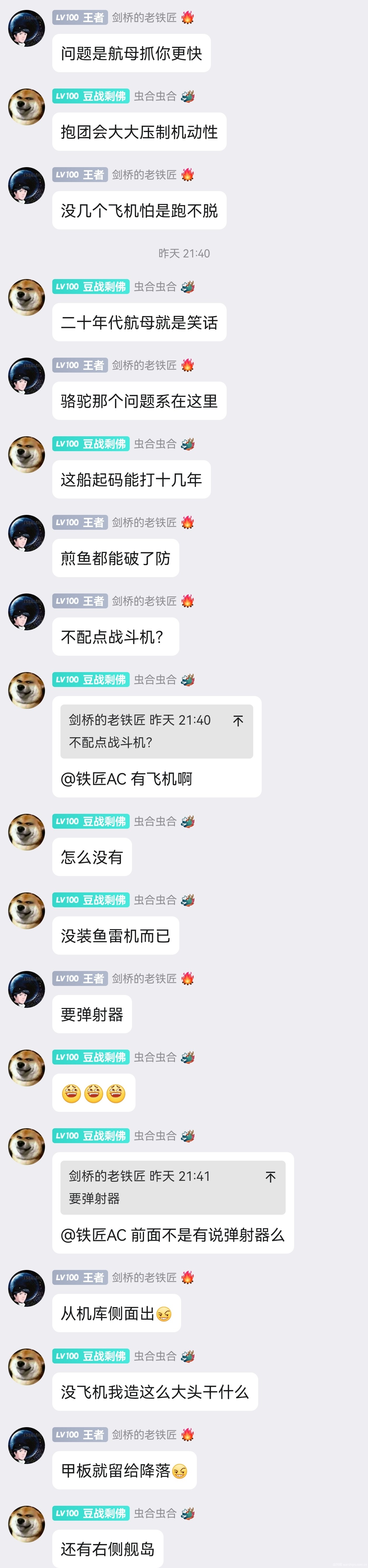Image resolution: width=368 pixels, height=1568 pixels.
Task: Tap avatar next to '甲板就留给降落' message
Action: tap(27, 1446)
